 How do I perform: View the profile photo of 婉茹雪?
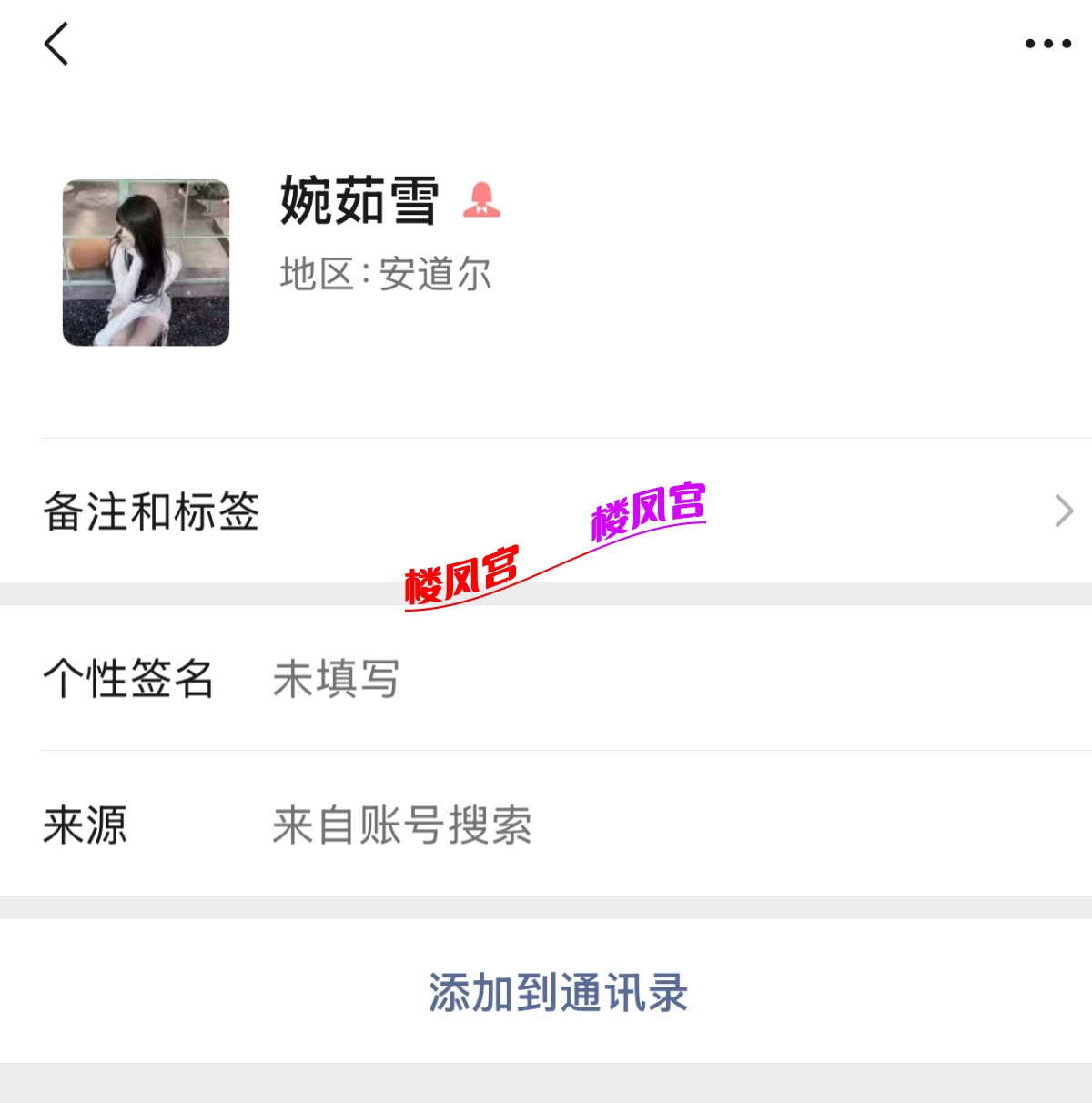146,263
